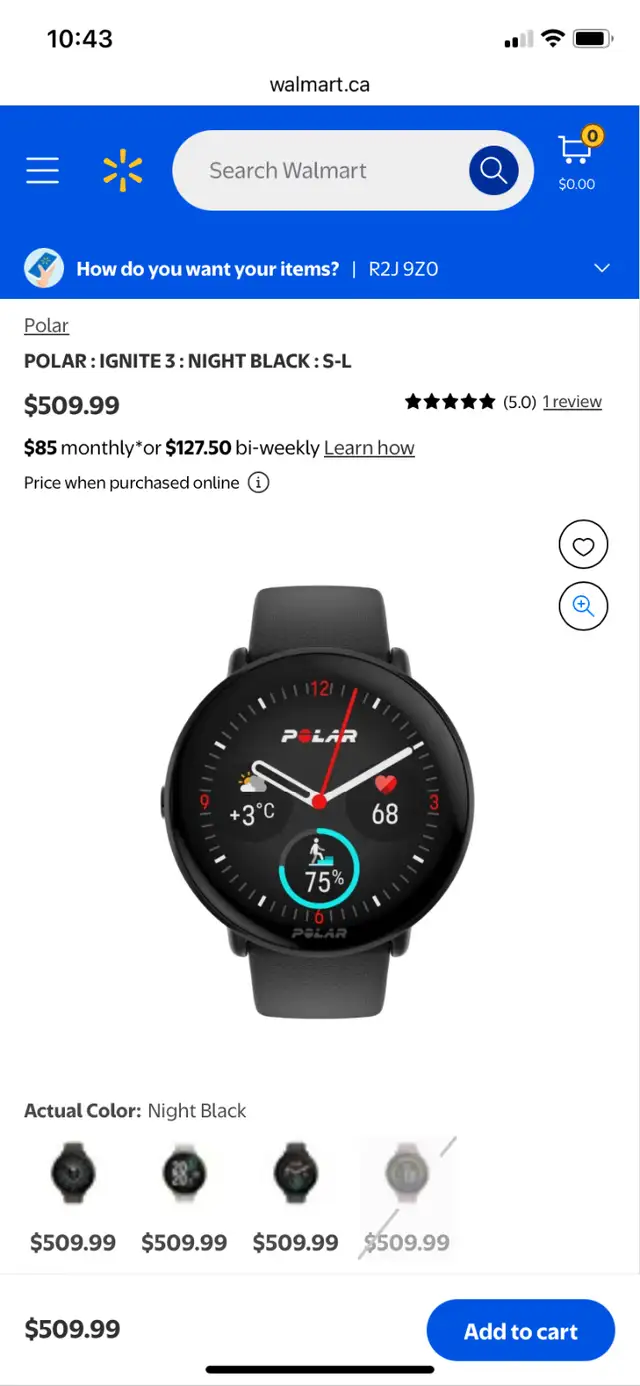
Task: Show info about price when purchased online
Action: pyautogui.click(x=258, y=483)
